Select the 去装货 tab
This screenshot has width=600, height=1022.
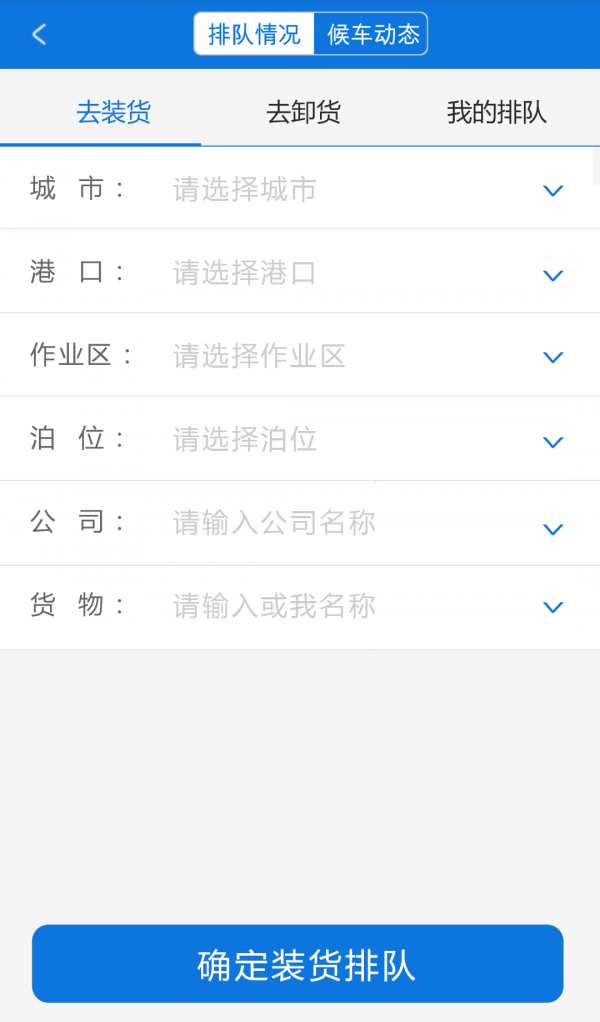click(113, 112)
